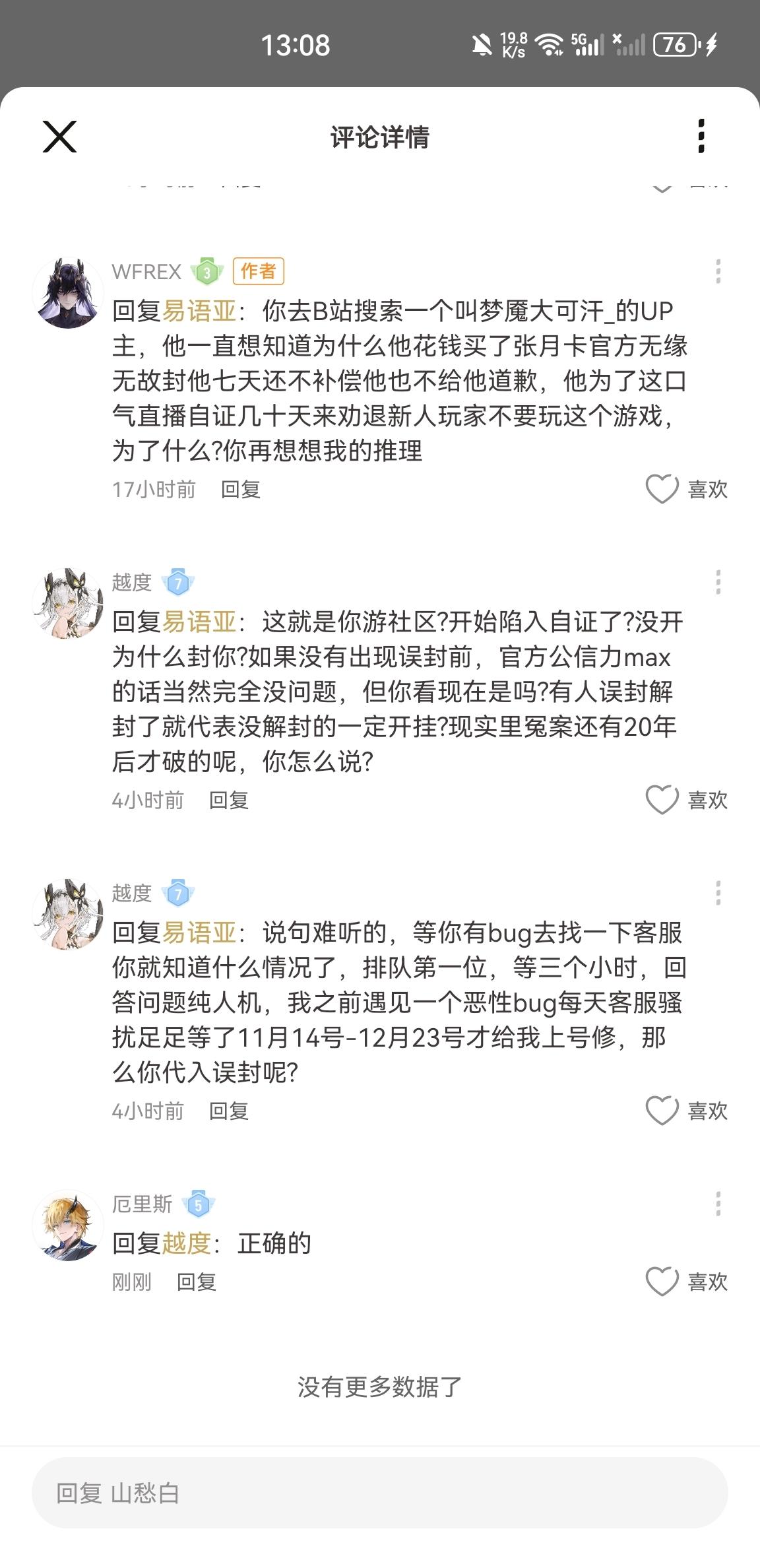Like 厄里斯's comment 正确的
This screenshot has height=1568, width=760.
pos(662,1282)
